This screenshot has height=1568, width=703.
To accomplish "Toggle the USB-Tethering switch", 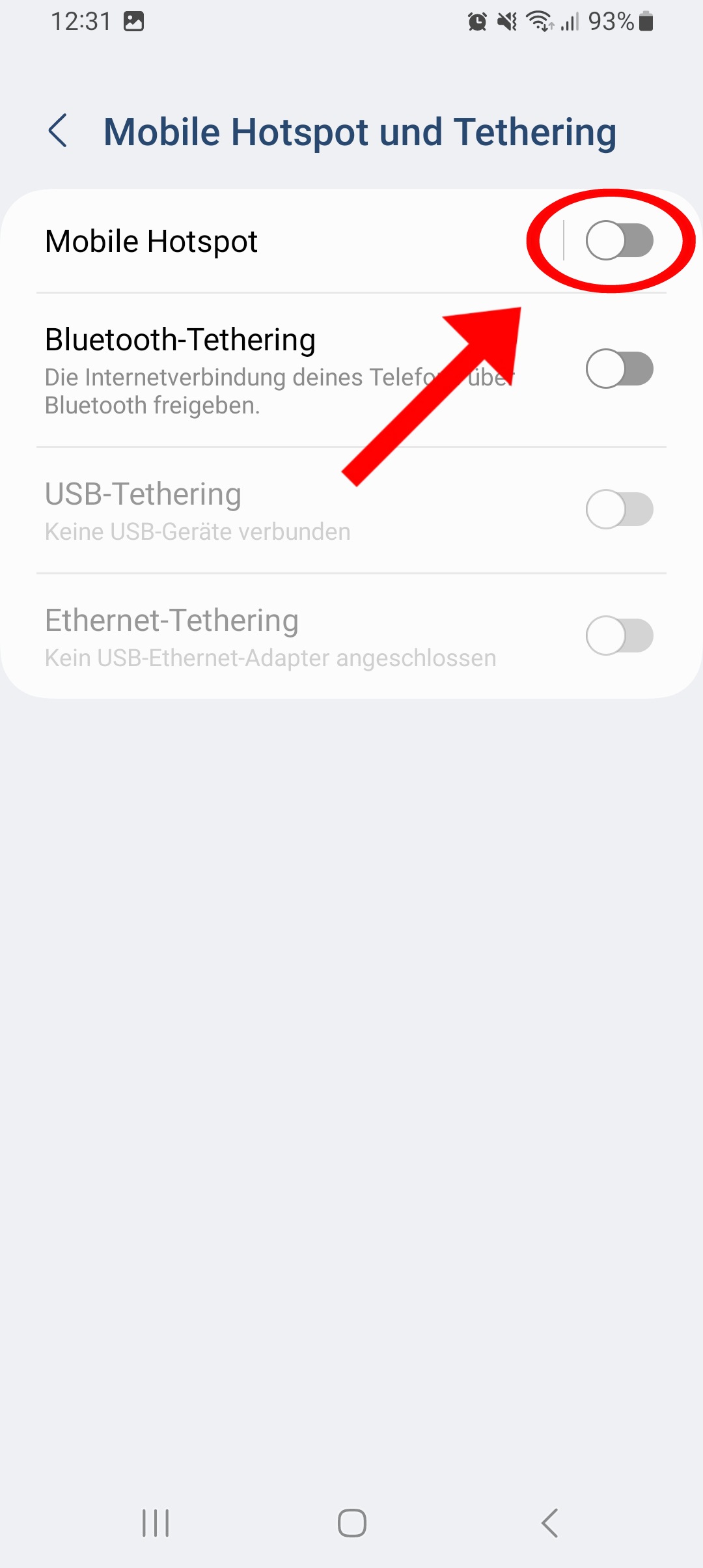I will 619,509.
